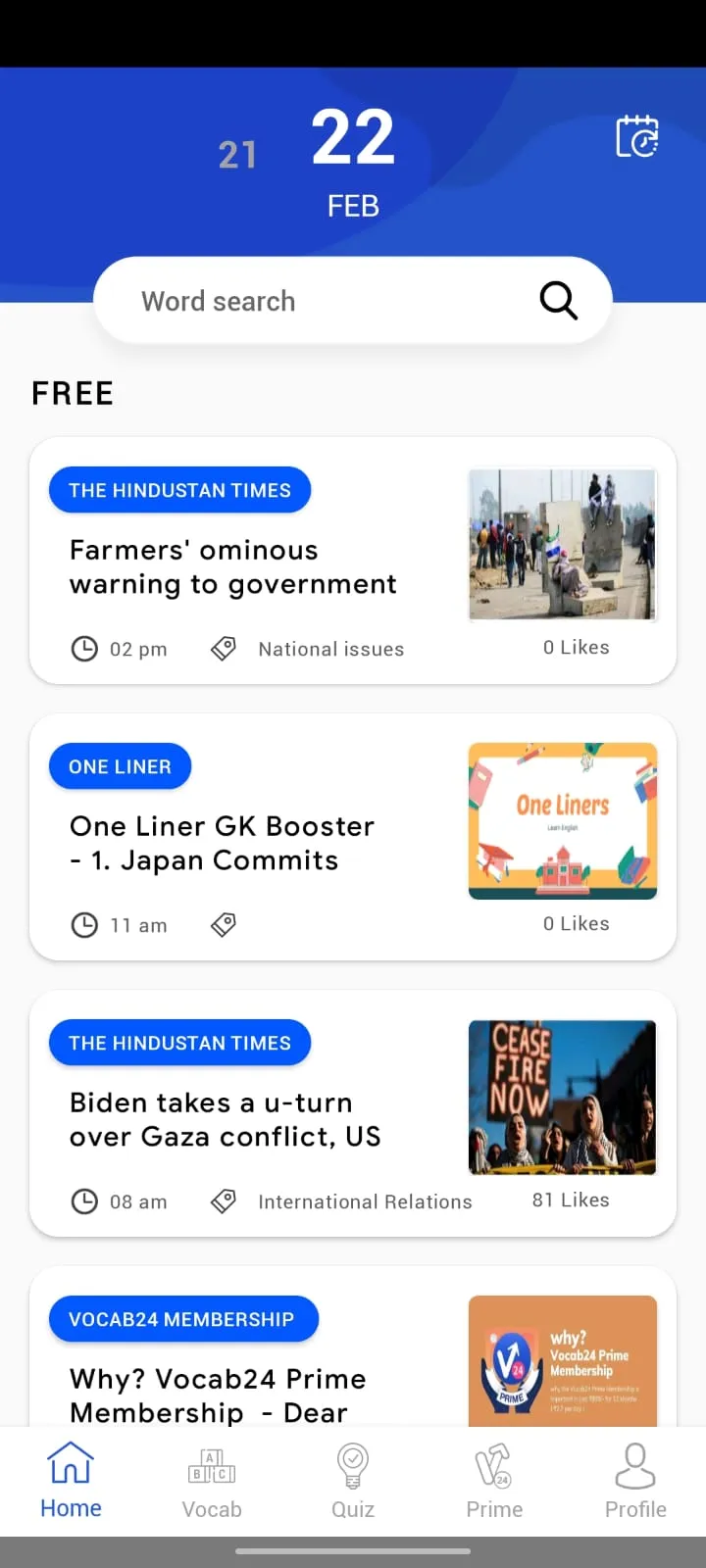Switch to the Vocab tab
This screenshot has width=706, height=1568.
coord(212,1483)
